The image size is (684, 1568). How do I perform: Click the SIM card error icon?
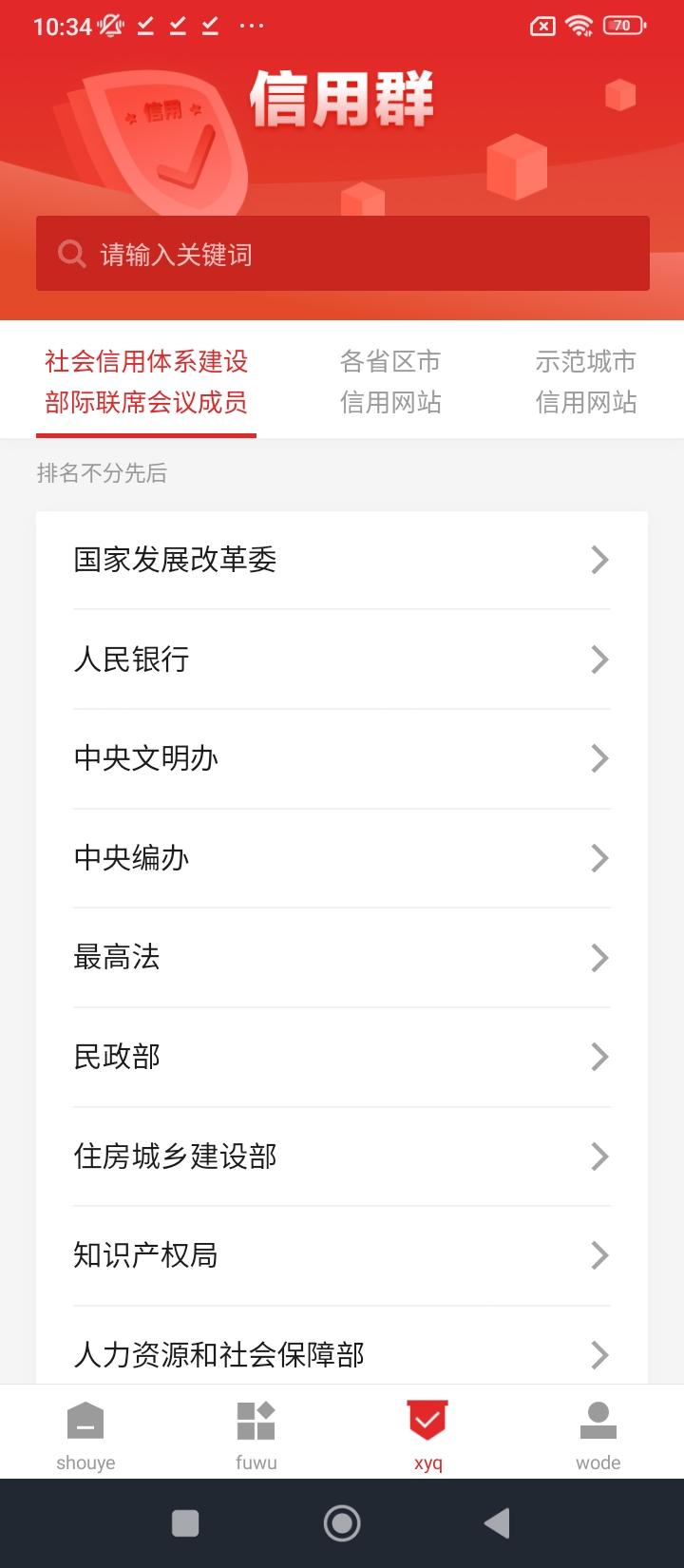point(541,26)
